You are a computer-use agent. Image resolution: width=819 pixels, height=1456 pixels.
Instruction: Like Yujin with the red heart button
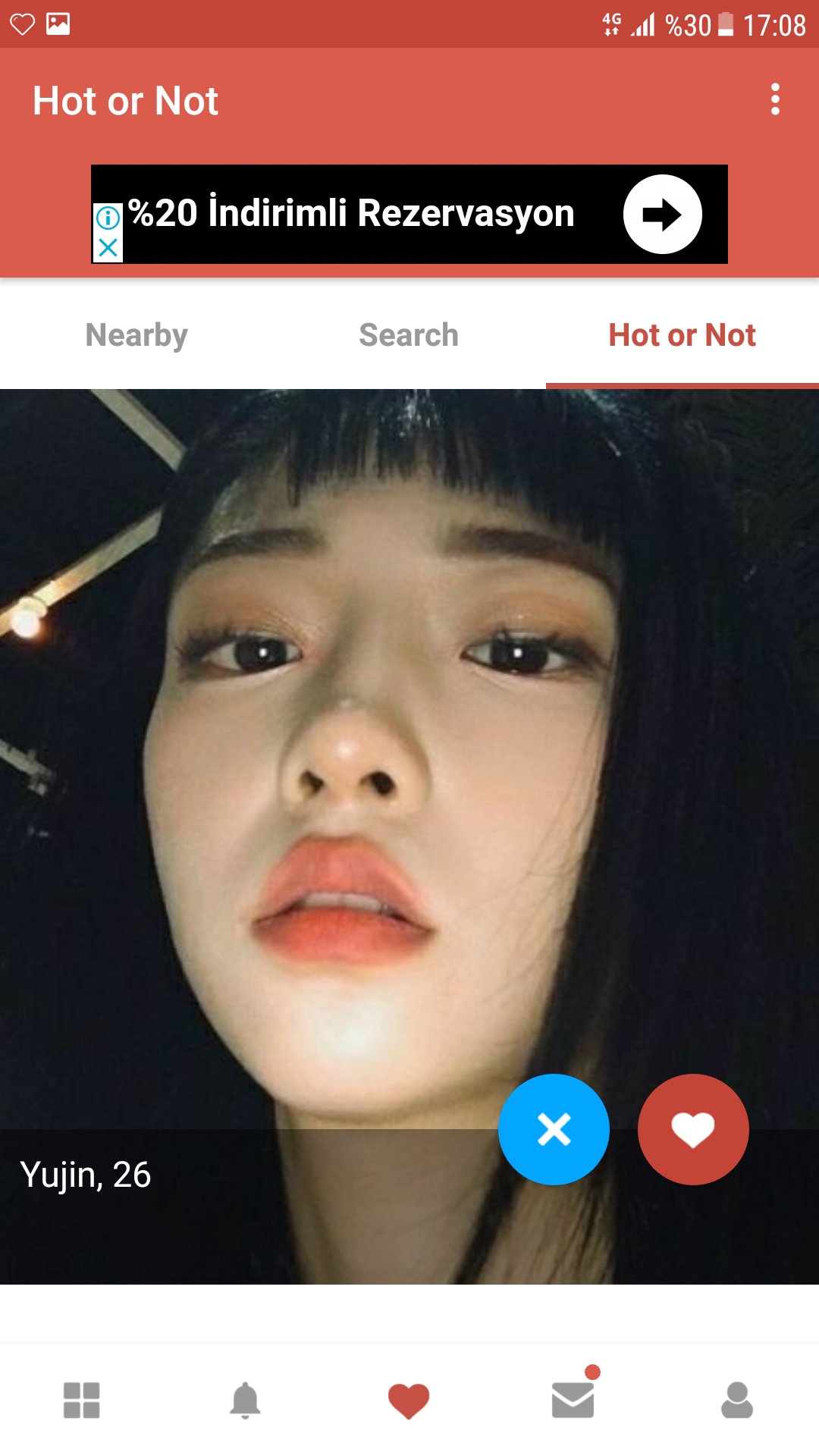tap(693, 1129)
